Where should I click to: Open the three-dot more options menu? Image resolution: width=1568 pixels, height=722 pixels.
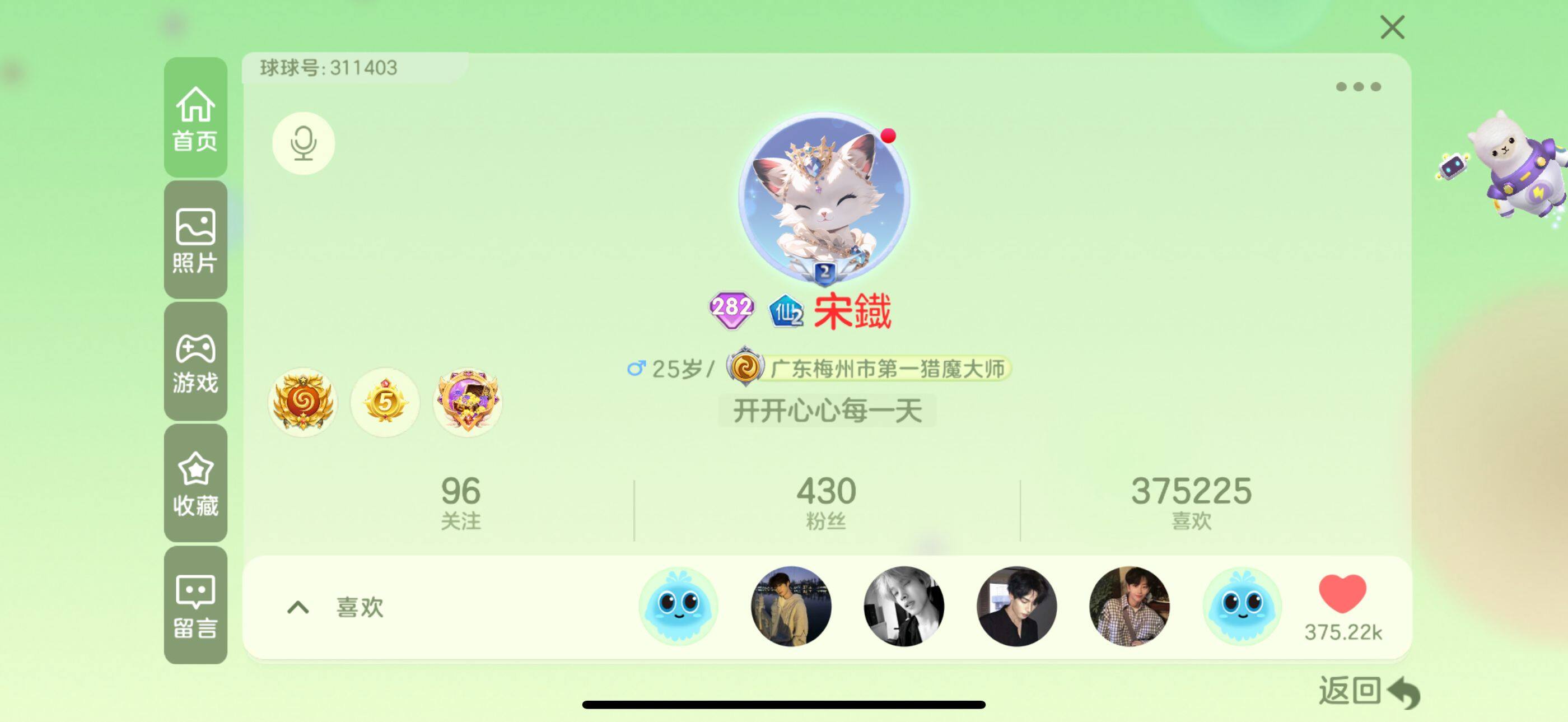point(1357,87)
